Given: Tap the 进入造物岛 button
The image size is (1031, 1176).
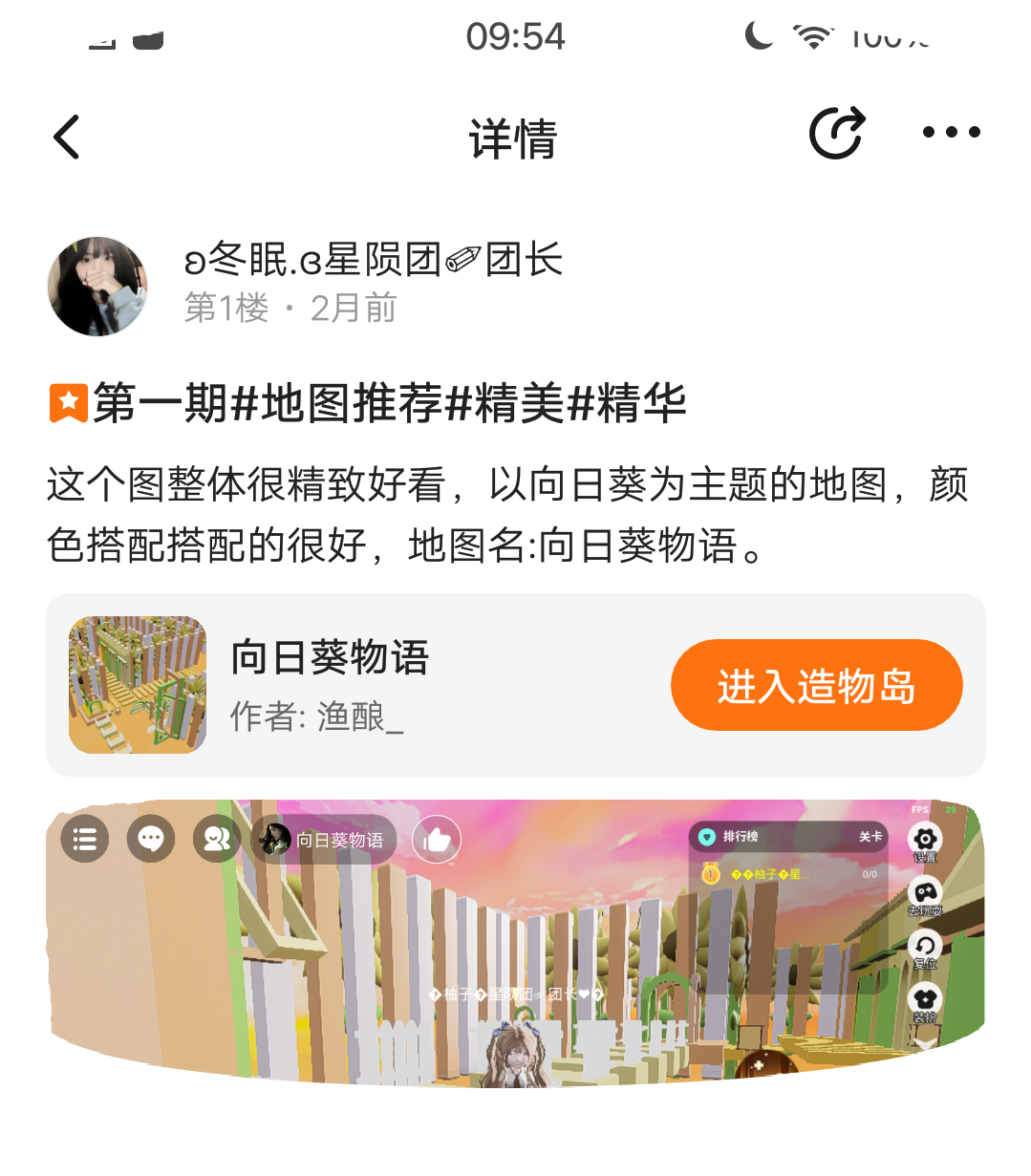Looking at the screenshot, I should click(x=816, y=686).
